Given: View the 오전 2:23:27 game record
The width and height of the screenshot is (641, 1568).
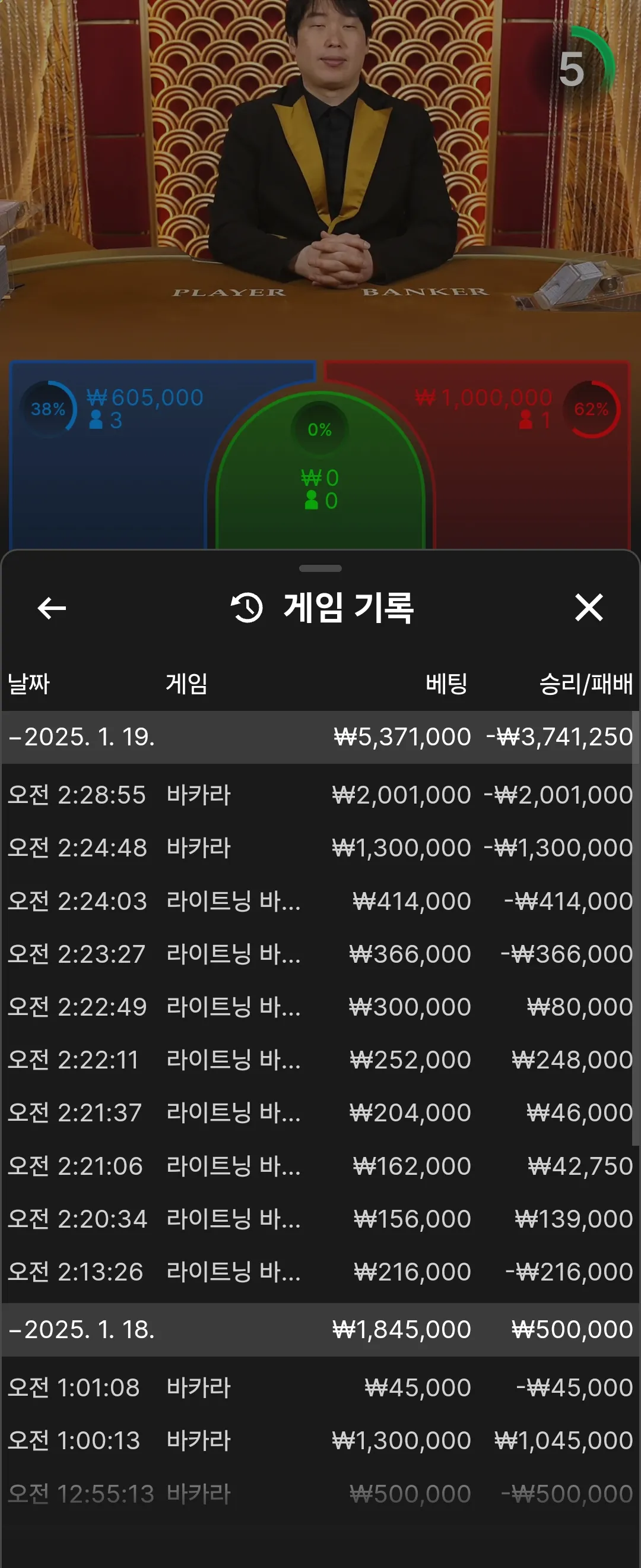Looking at the screenshot, I should (320, 954).
